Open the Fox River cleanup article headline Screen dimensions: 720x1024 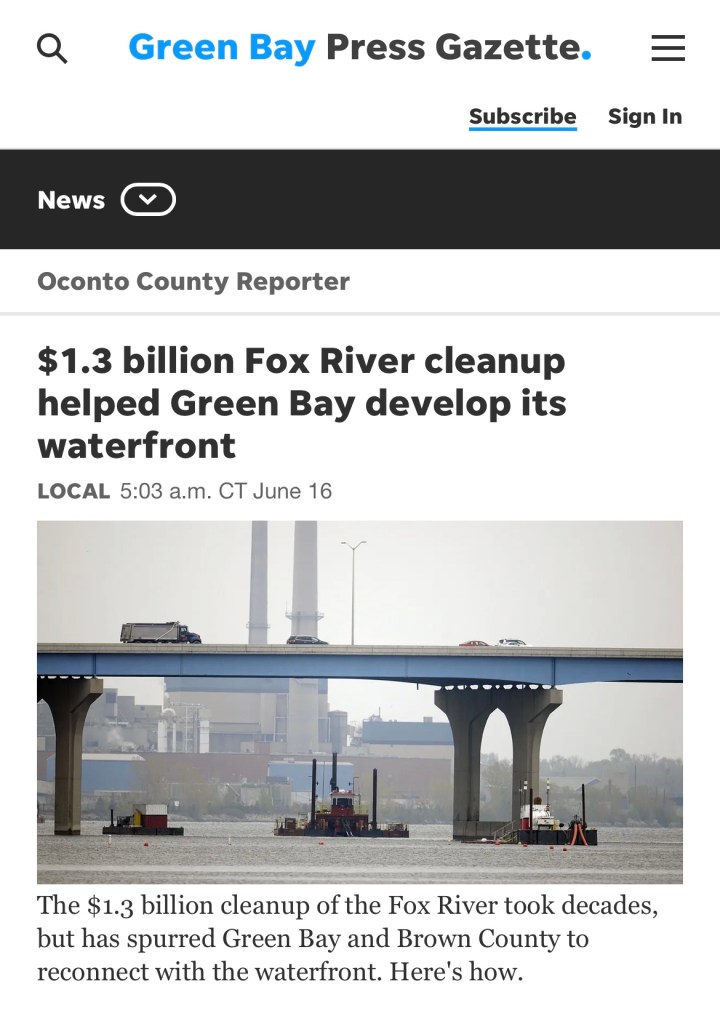point(301,402)
